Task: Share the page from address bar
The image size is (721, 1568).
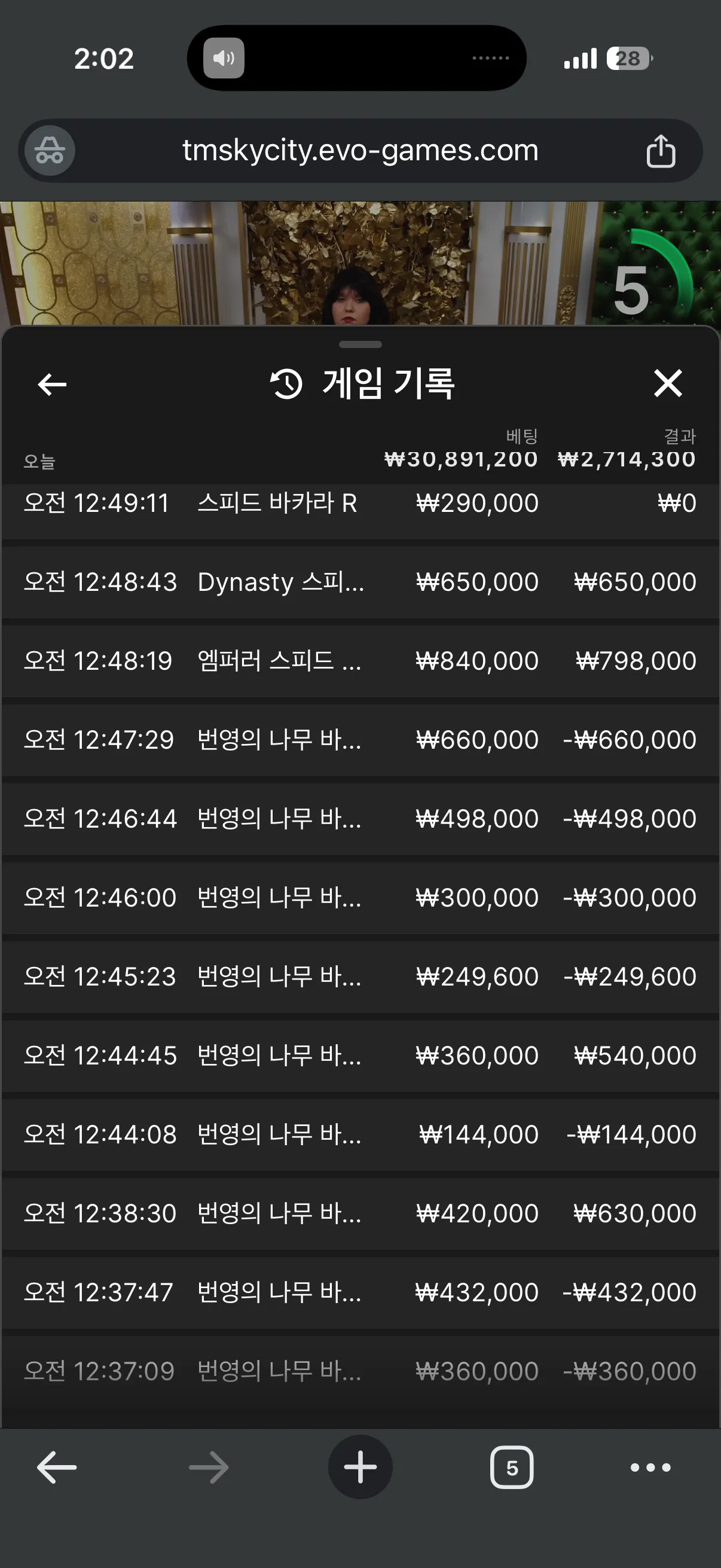Action: 661,151
